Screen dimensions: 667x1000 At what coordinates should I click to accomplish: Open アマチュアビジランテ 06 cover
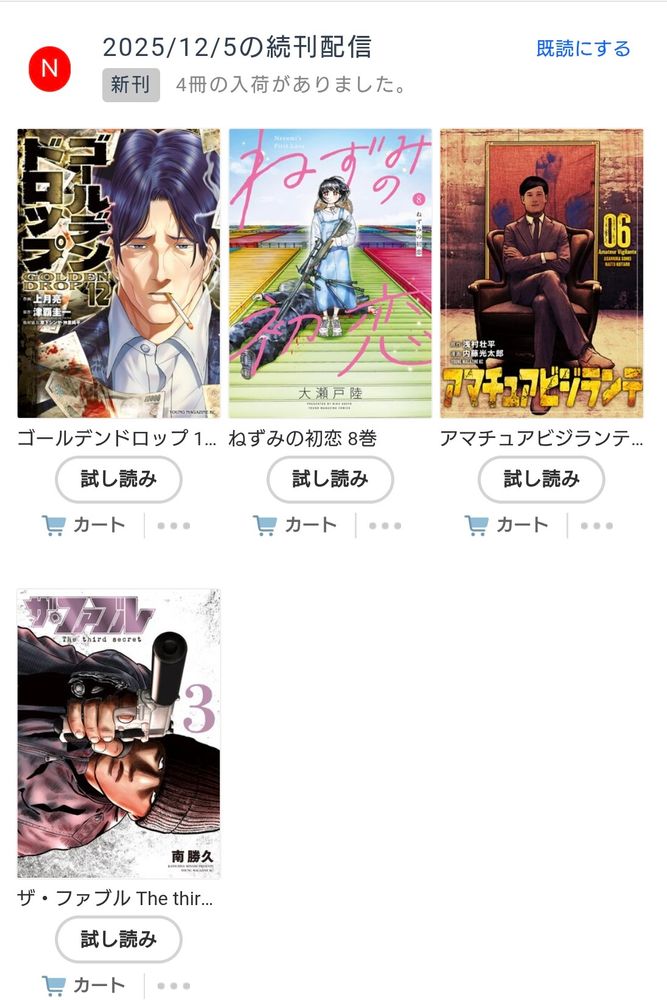[541, 273]
